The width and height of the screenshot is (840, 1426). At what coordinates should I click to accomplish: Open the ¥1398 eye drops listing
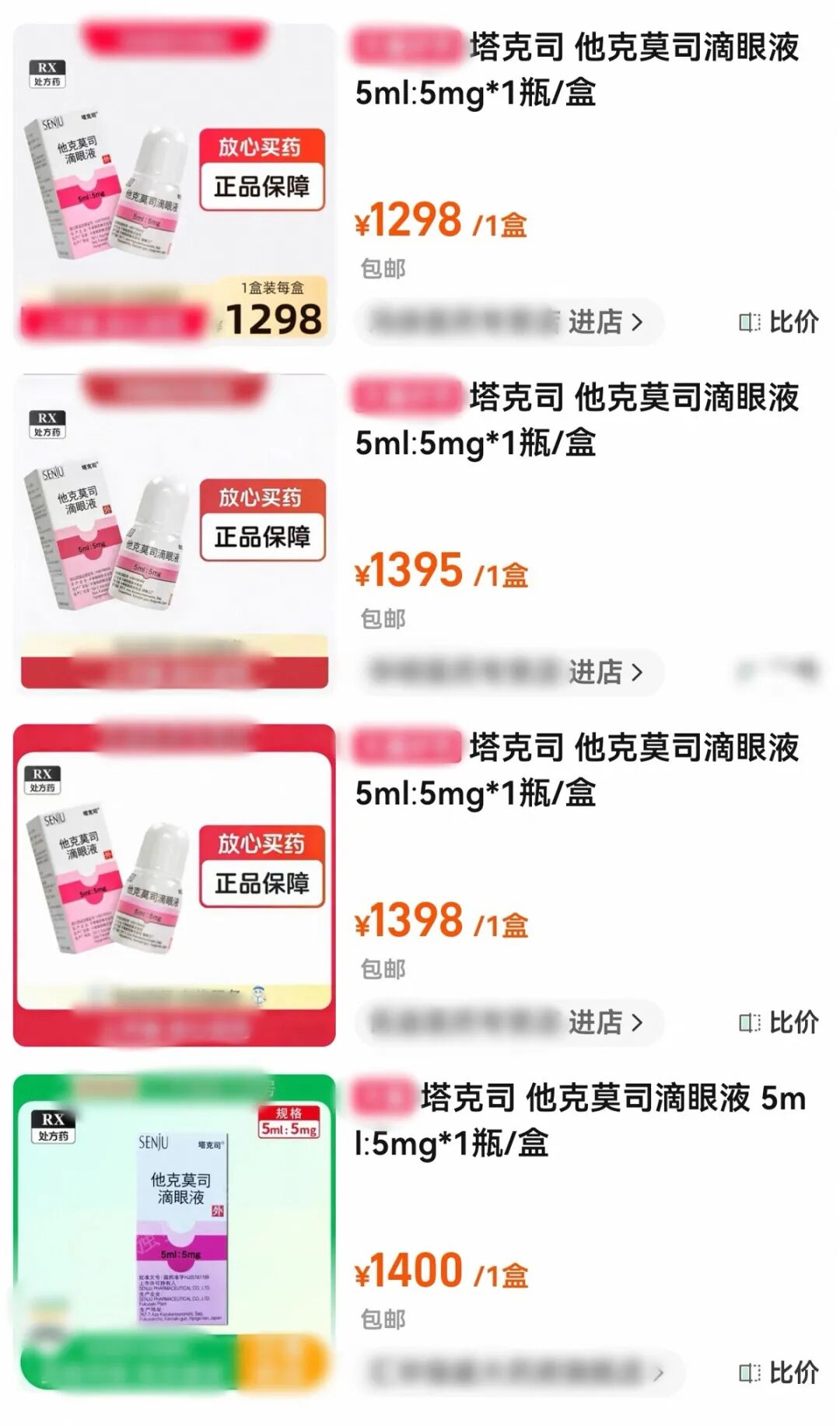pos(576,770)
